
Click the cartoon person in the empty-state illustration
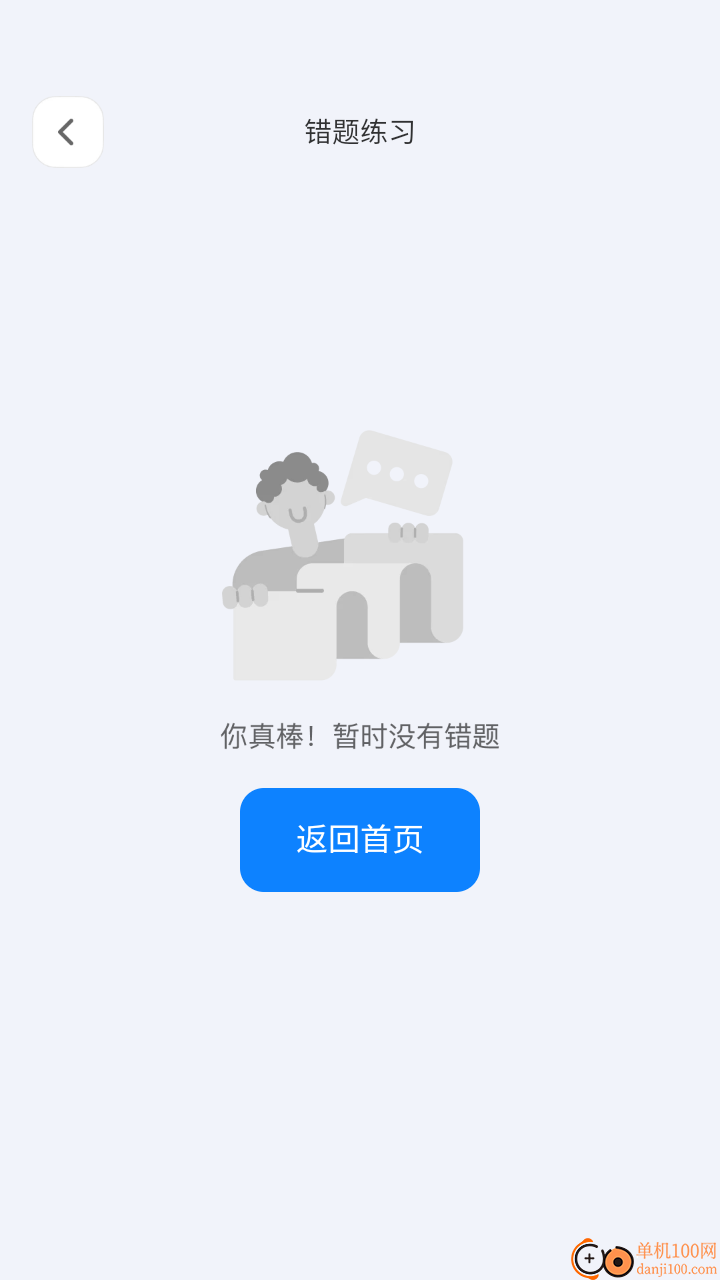293,520
